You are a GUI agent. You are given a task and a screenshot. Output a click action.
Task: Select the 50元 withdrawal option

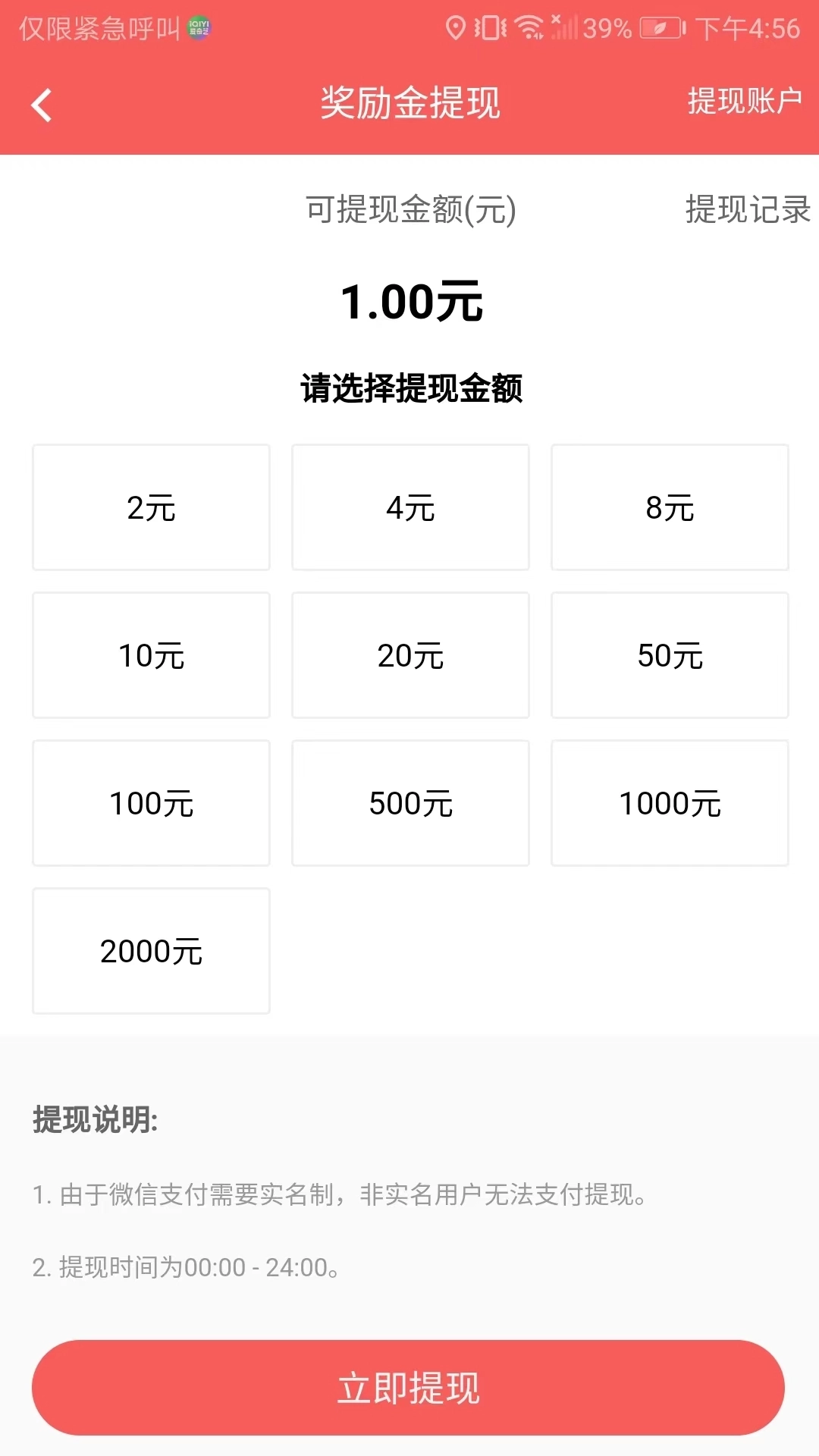670,654
